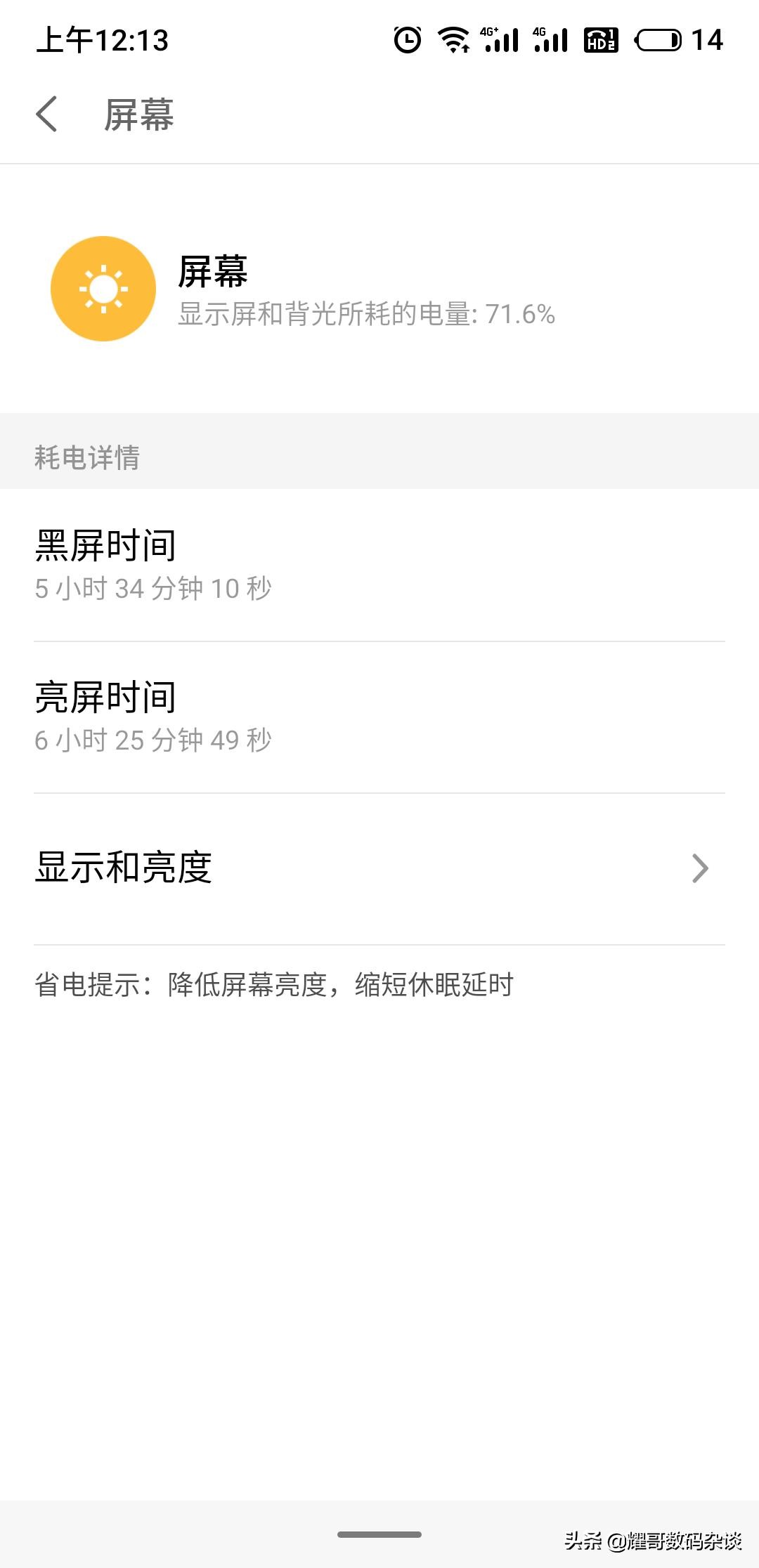Tap the battery icon in status bar
The width and height of the screenshot is (759, 1568).
tap(661, 40)
